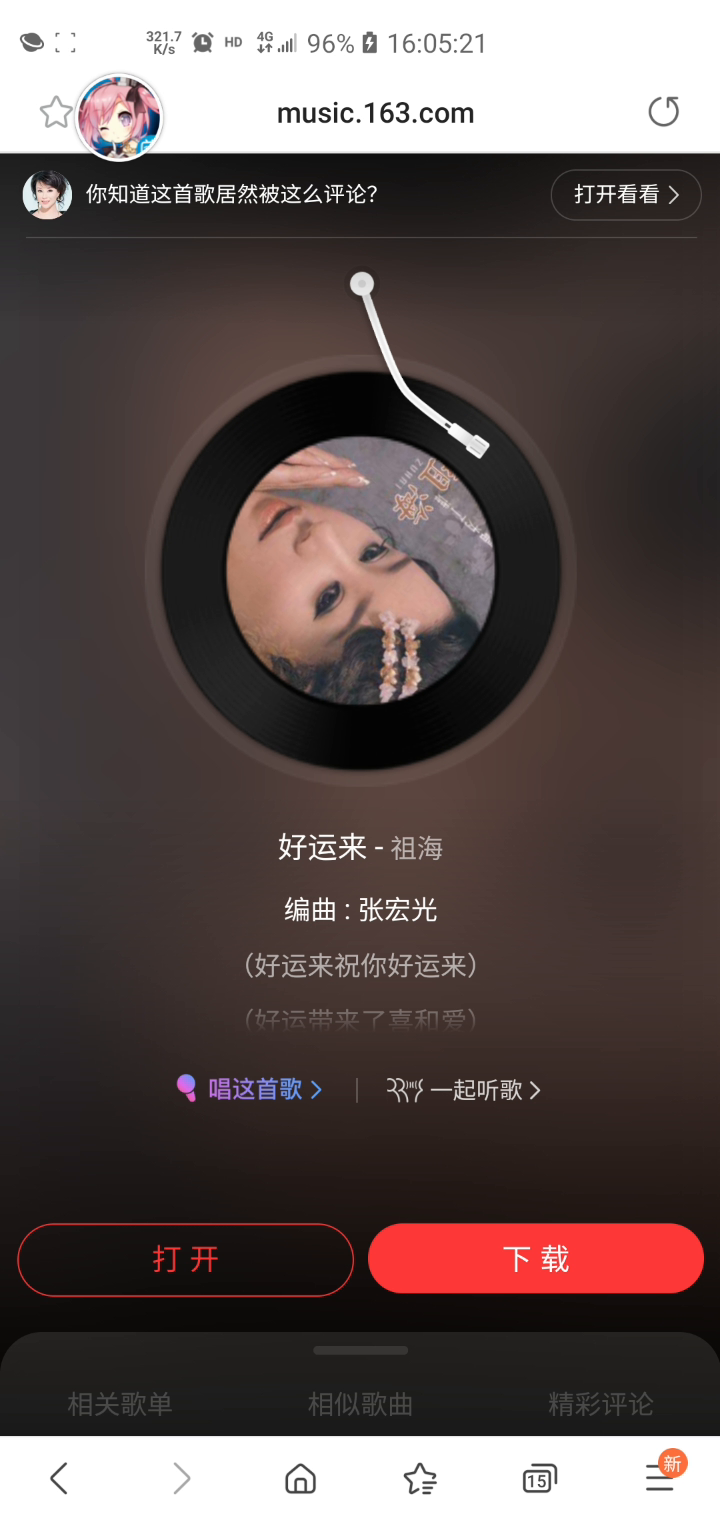
Task: Tap the red 下载 button
Action: pyautogui.click(x=536, y=1259)
